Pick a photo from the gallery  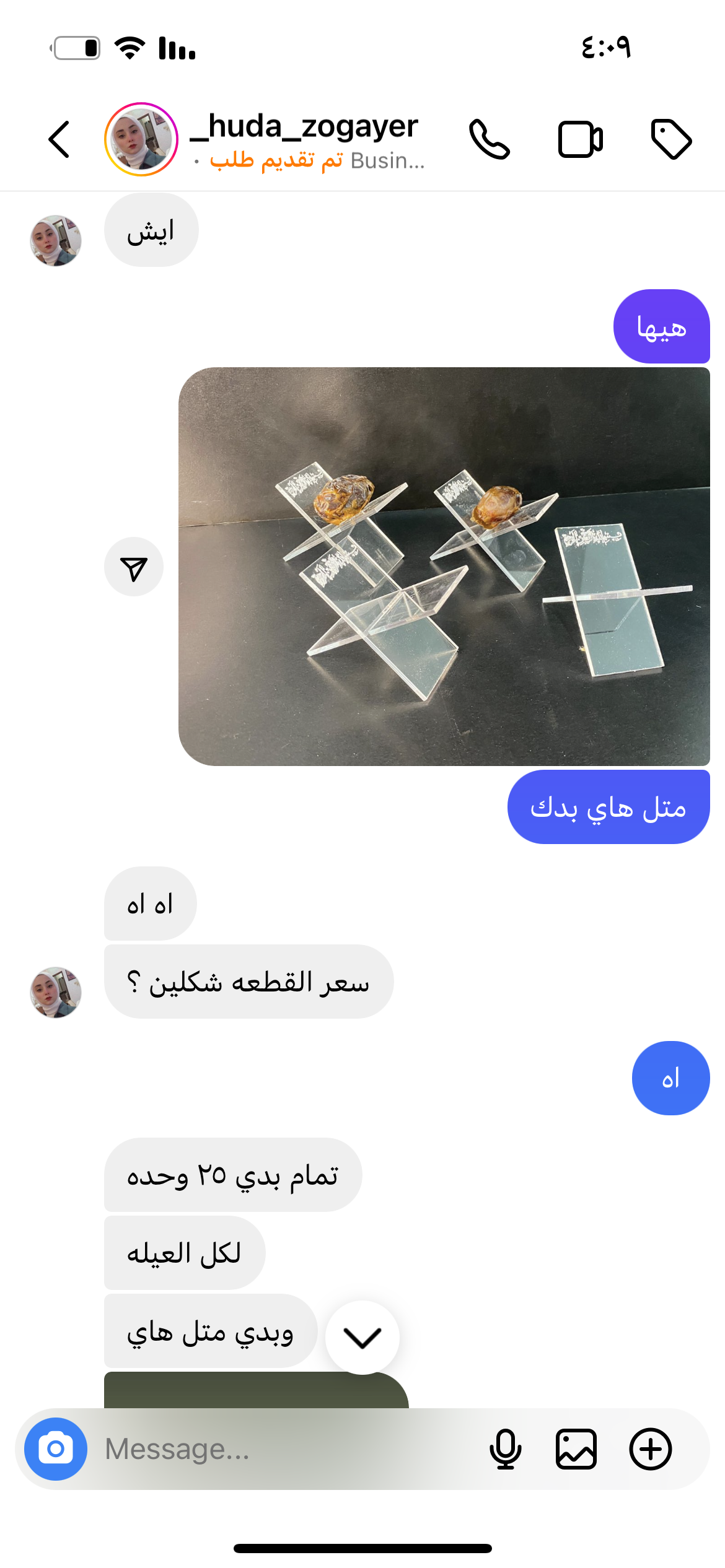(x=576, y=1449)
